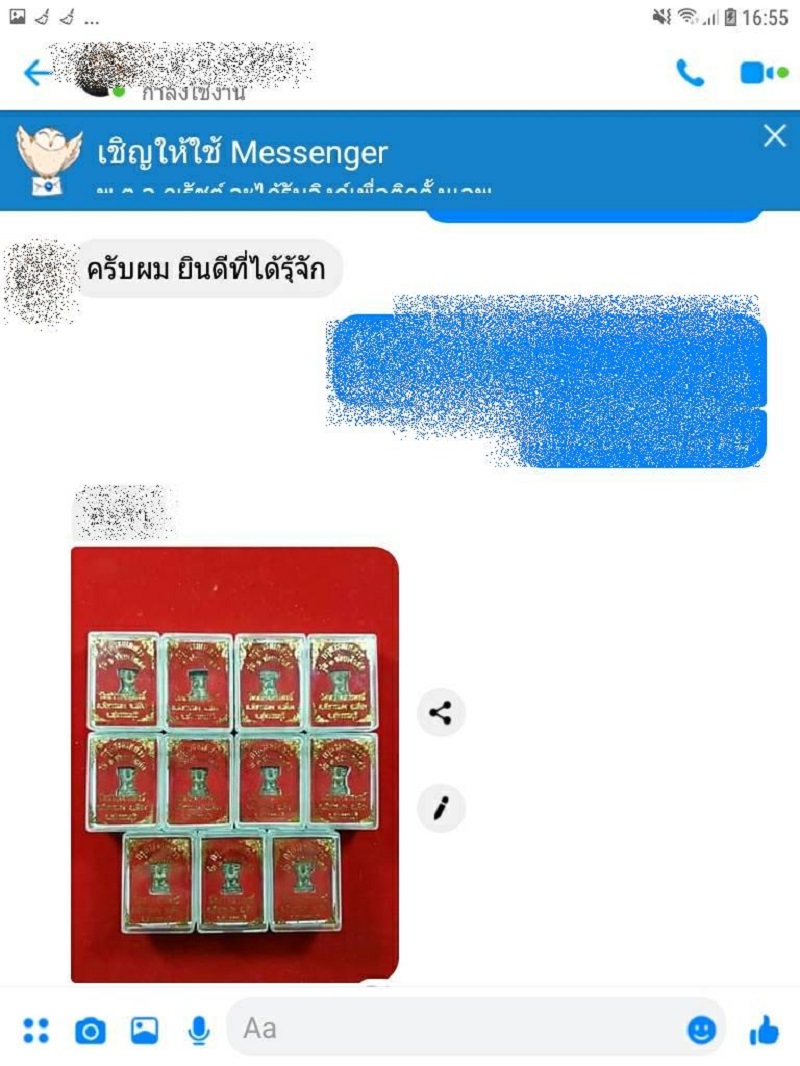Open the more actions grid icon
Image resolution: width=800 pixels, height=1066 pixels.
click(36, 1030)
